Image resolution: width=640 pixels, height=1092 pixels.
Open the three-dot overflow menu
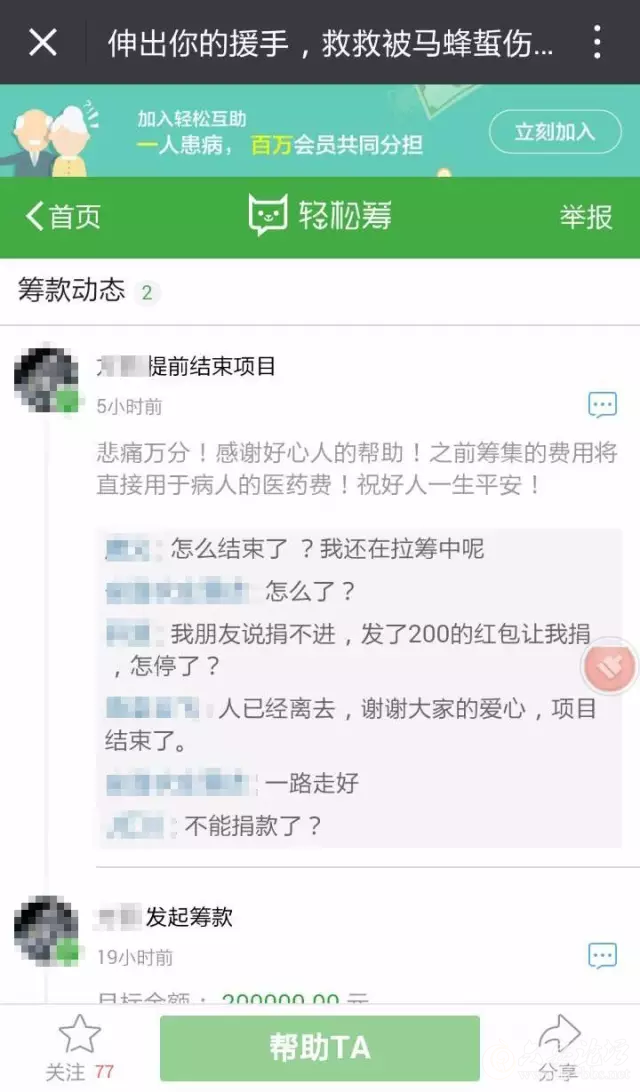pos(597,42)
